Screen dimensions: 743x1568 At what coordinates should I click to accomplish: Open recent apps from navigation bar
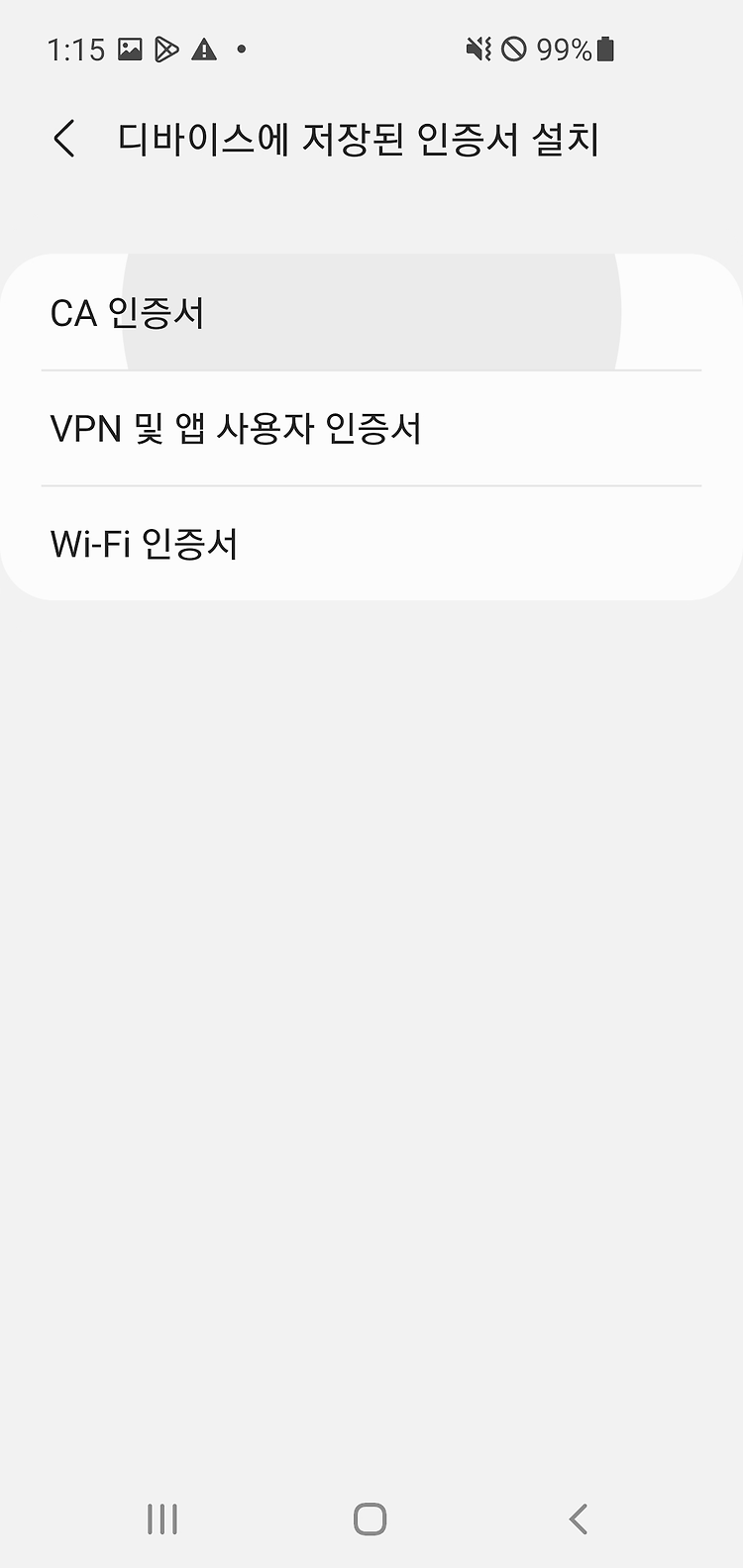click(162, 1518)
